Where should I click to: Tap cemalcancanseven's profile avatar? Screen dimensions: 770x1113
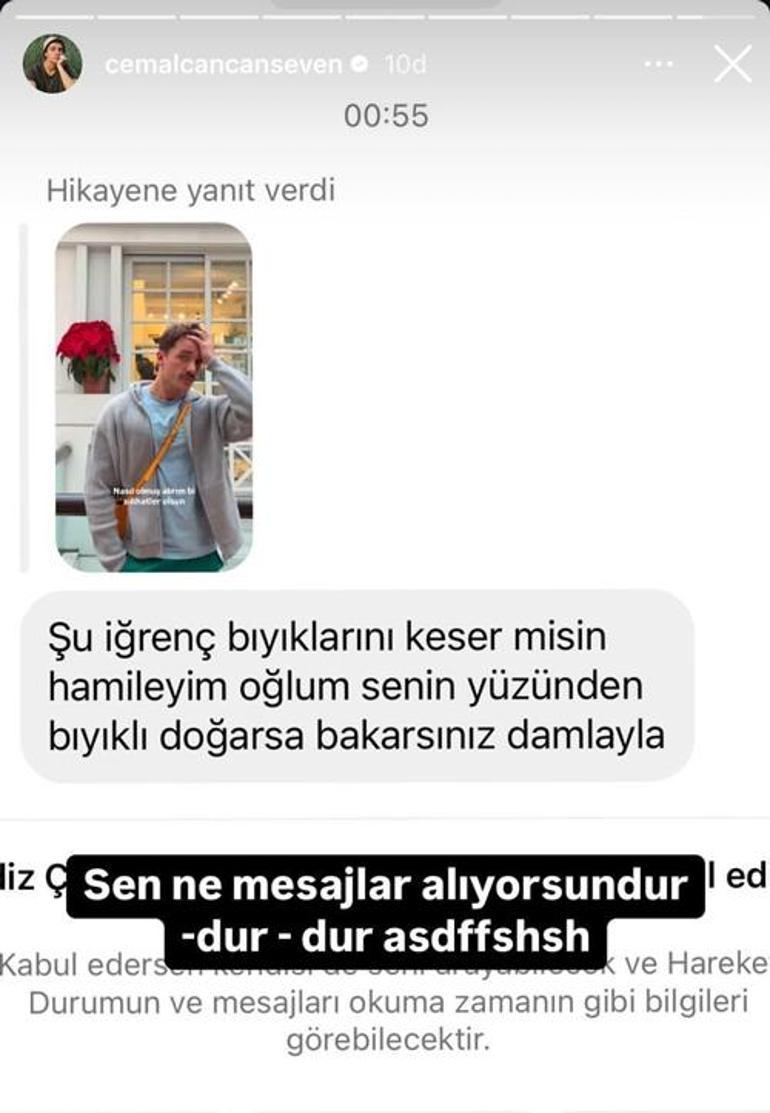[x=52, y=64]
